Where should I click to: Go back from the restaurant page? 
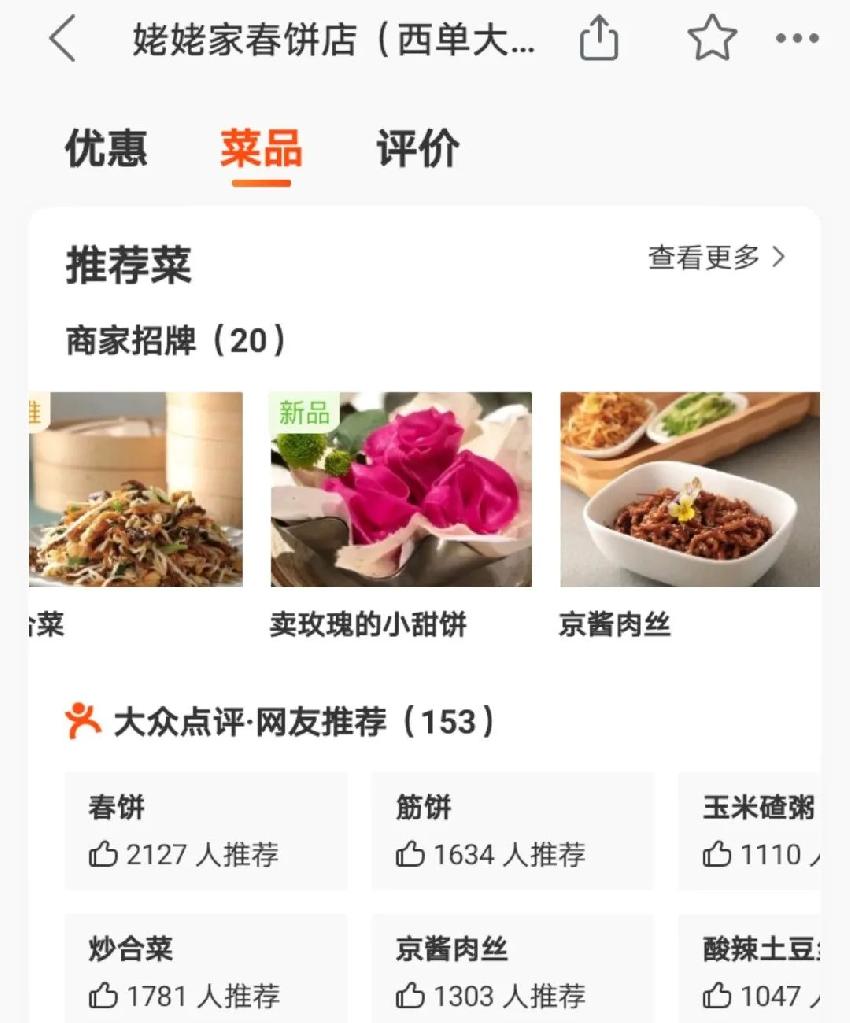62,41
